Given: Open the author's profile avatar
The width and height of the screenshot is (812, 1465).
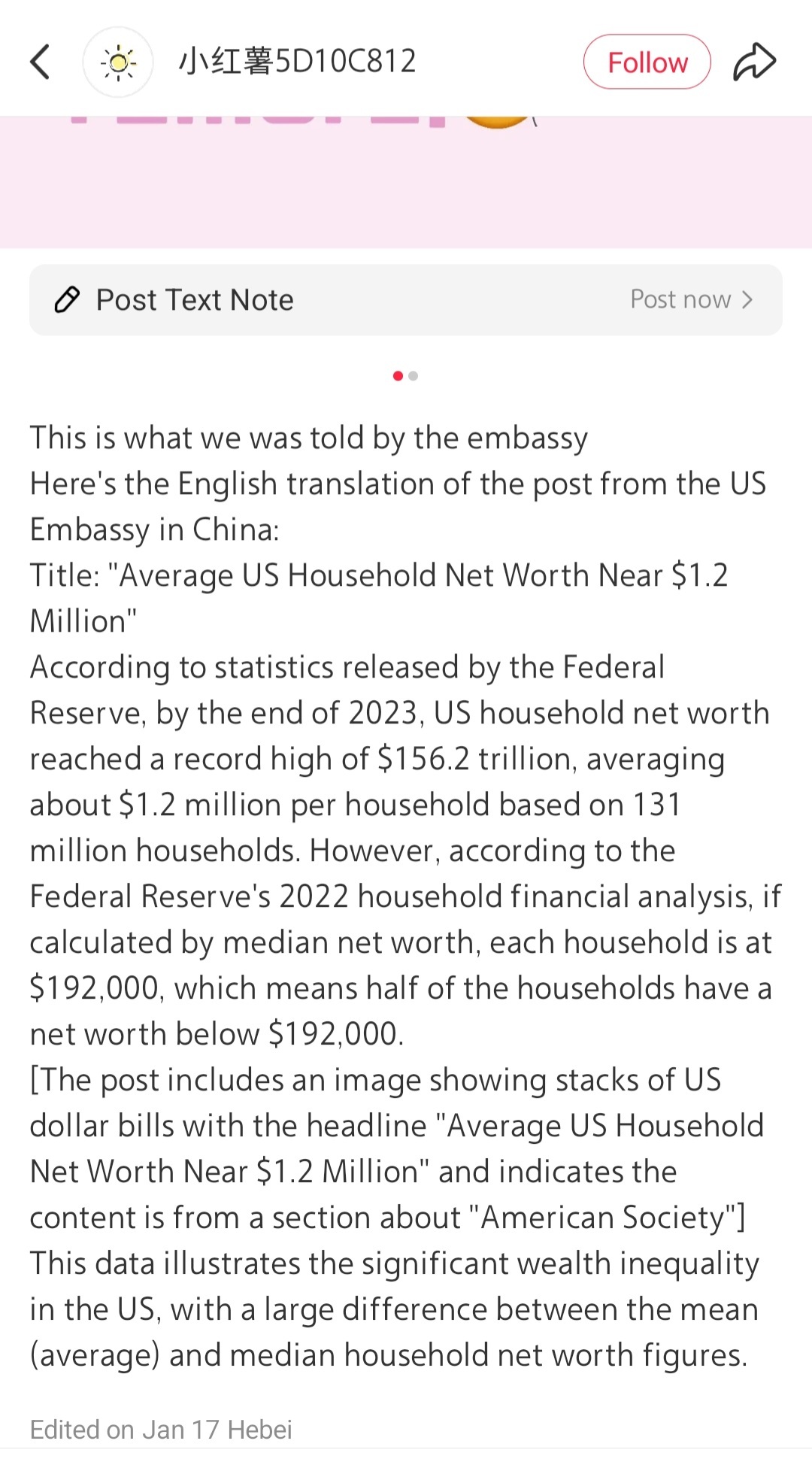Looking at the screenshot, I should [x=118, y=62].
